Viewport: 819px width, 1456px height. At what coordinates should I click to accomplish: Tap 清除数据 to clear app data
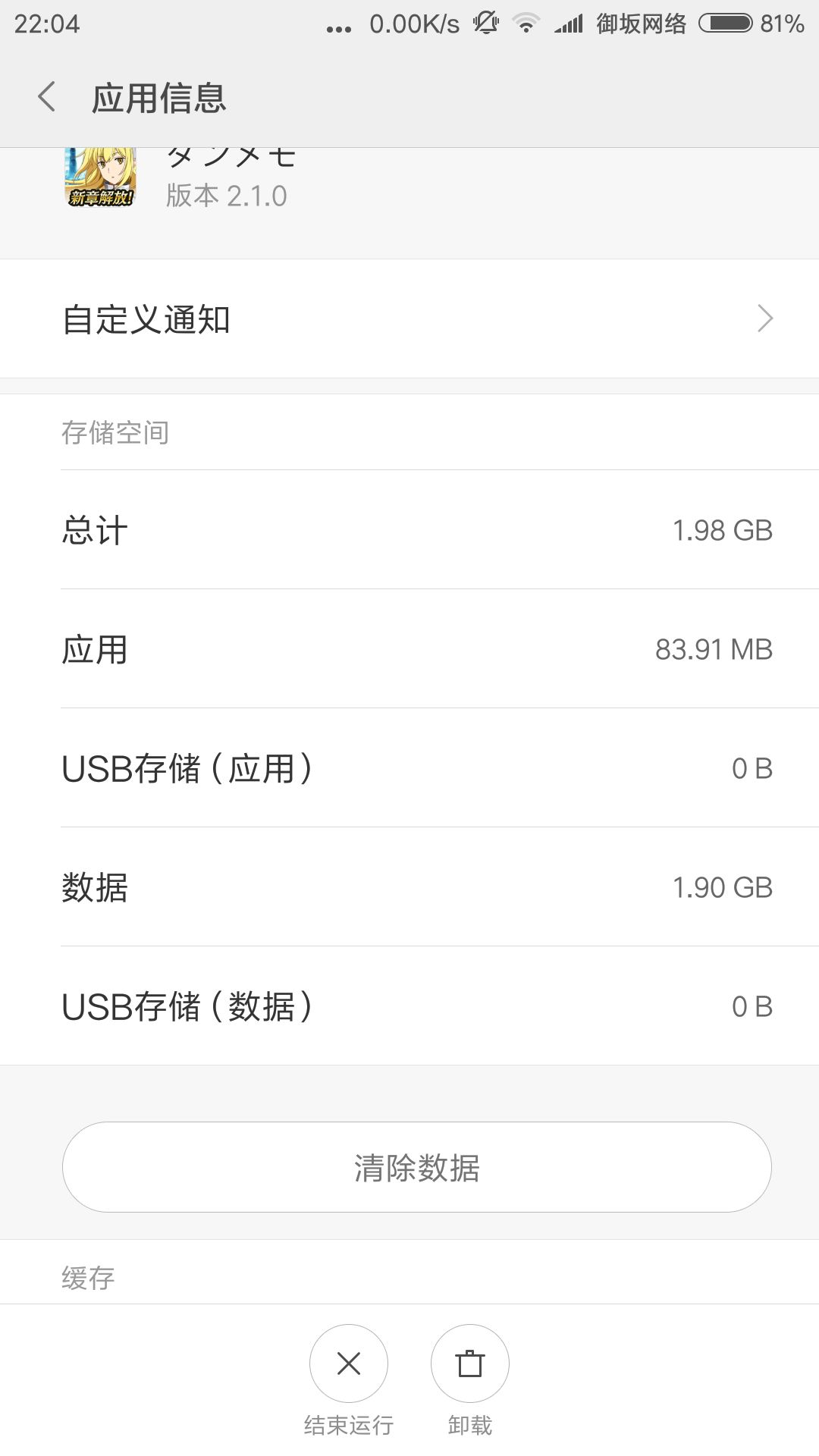pos(416,1168)
